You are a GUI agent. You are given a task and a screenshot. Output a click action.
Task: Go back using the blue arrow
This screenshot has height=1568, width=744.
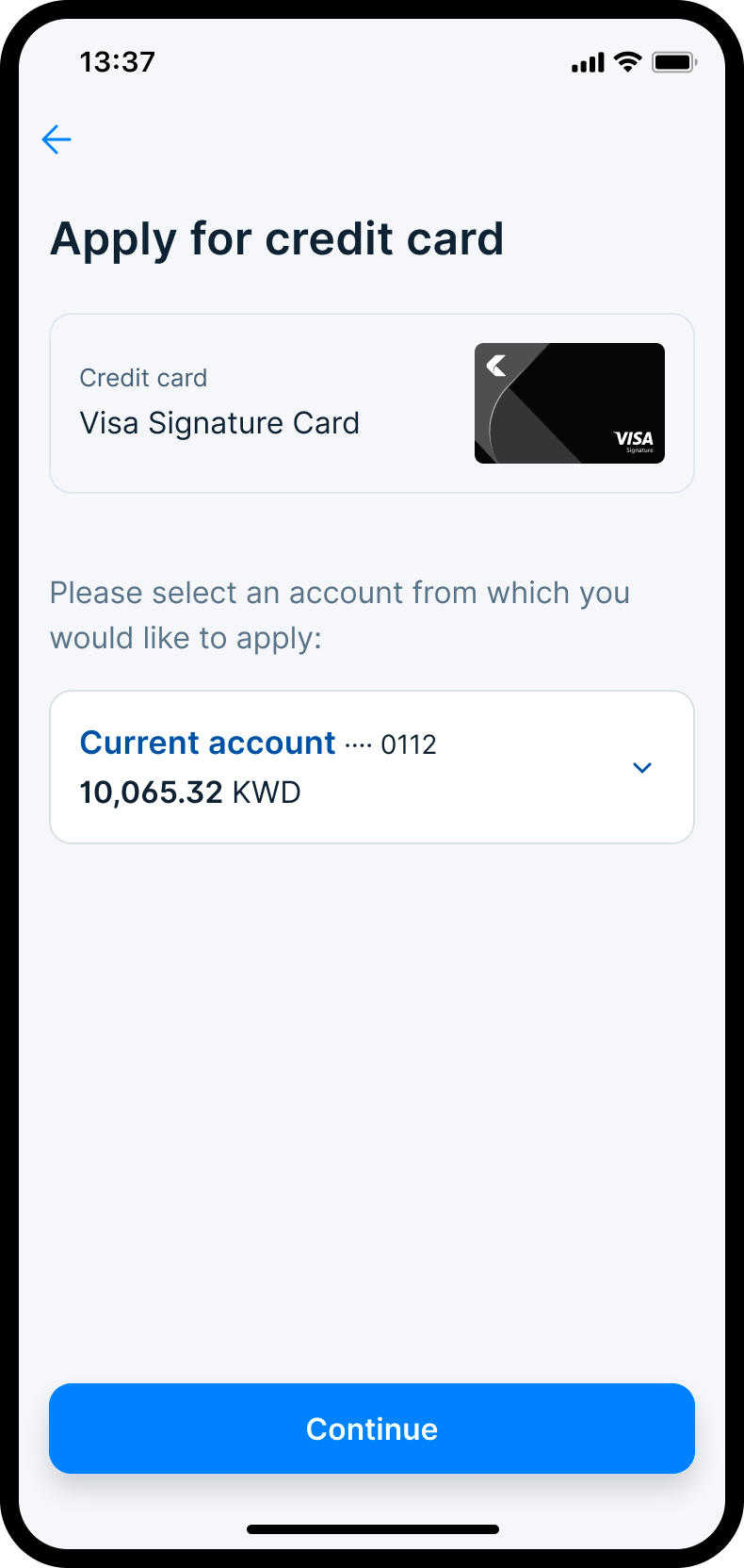[x=57, y=139]
